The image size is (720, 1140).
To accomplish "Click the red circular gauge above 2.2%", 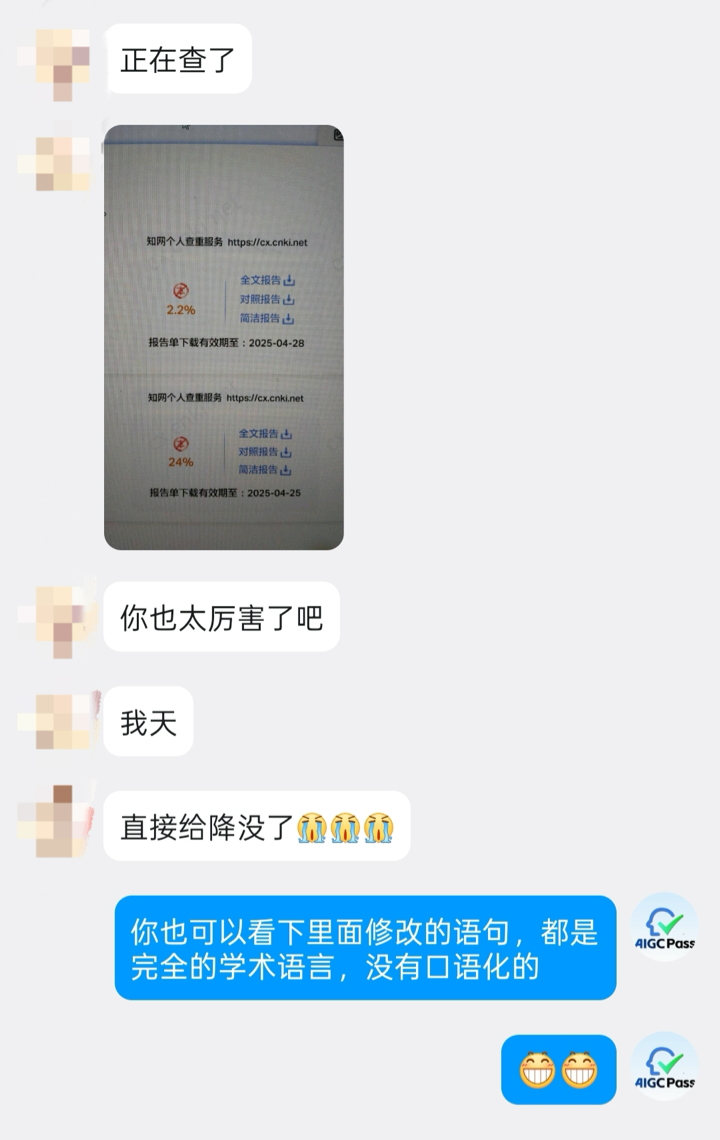I will click(x=180, y=292).
